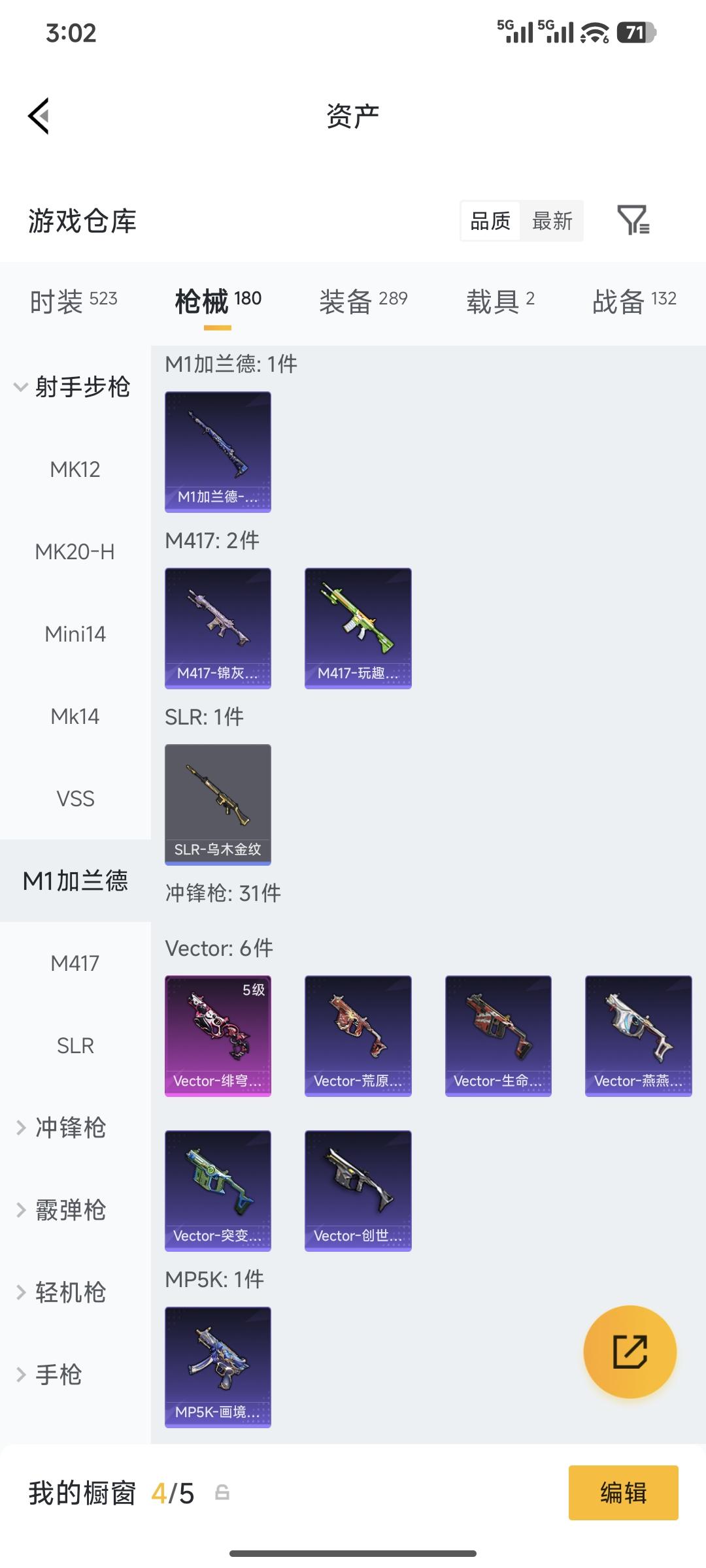View the level 5 Vector-绯穹 skin
Image resolution: width=706 pixels, height=1568 pixels.
218,1036
